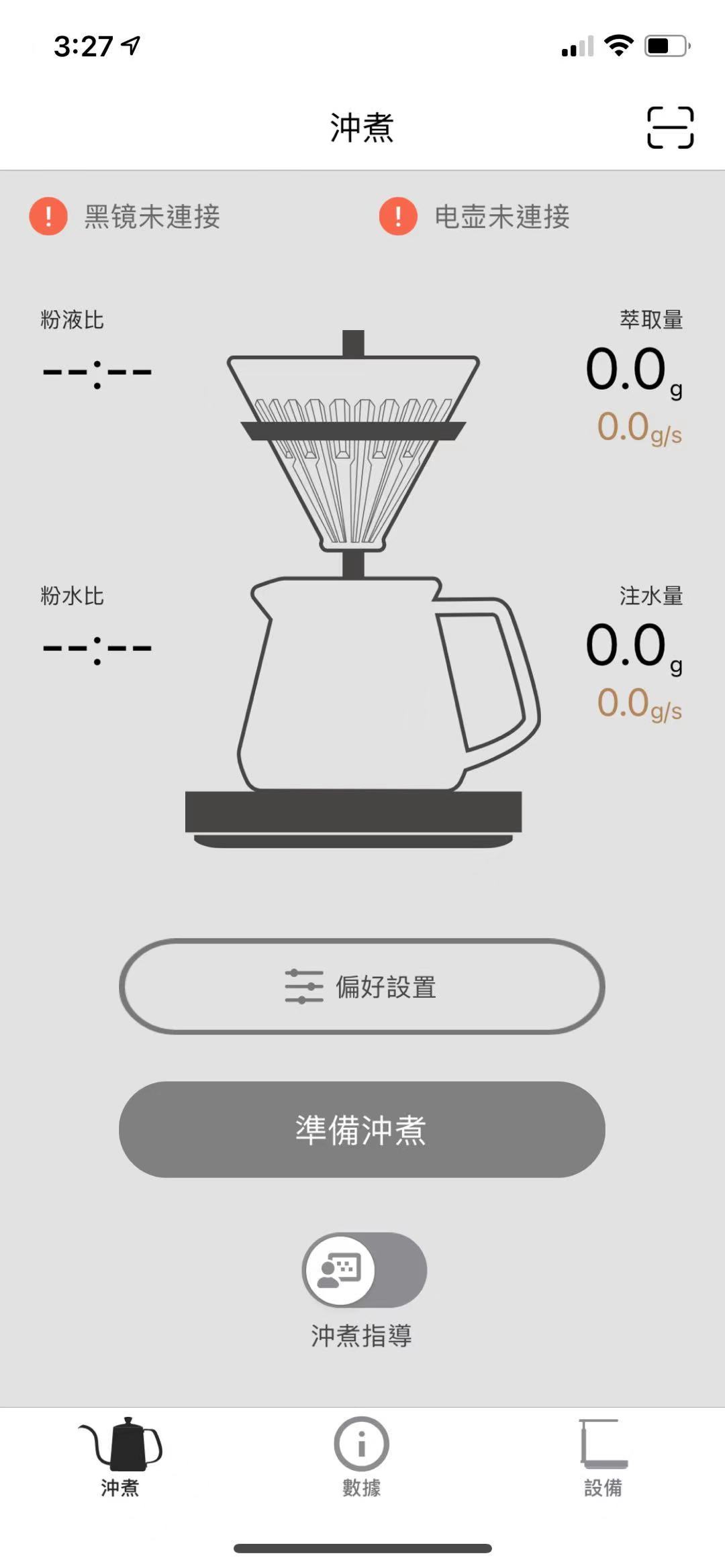Toggle the 沖煮指導 switch
This screenshot has height=1568, width=725.
click(x=364, y=1269)
